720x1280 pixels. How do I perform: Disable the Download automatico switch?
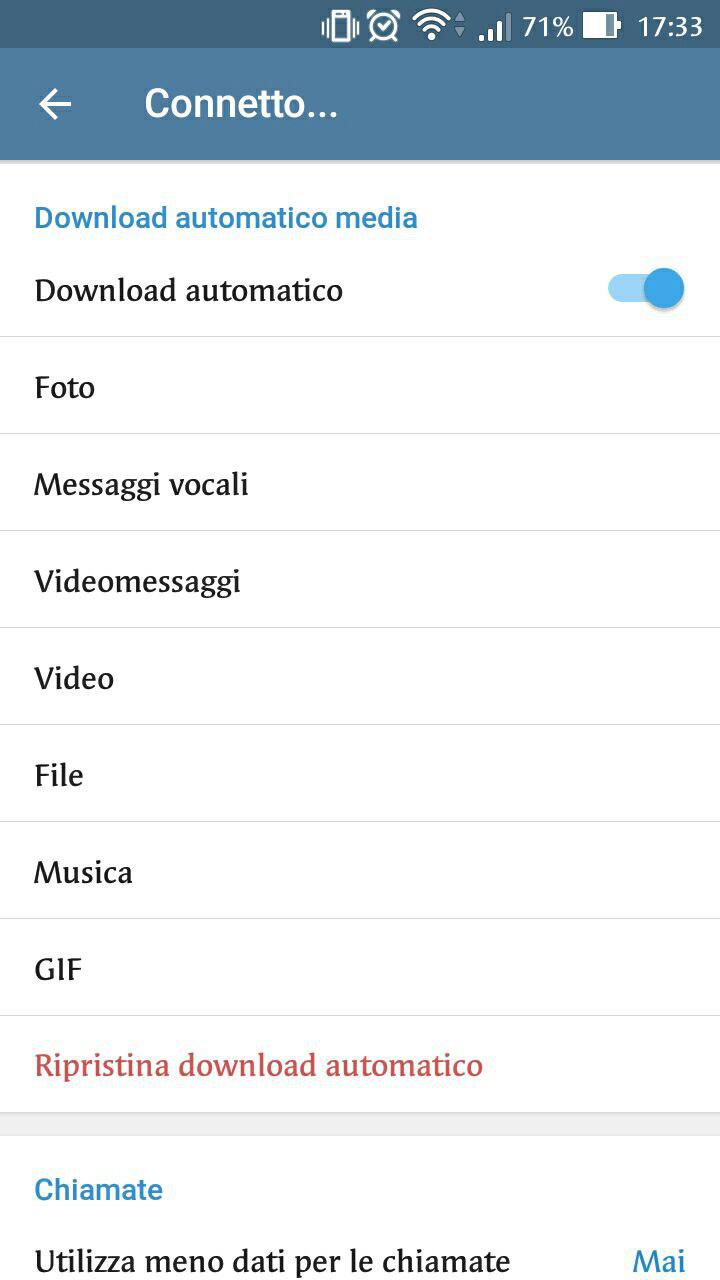pyautogui.click(x=646, y=289)
